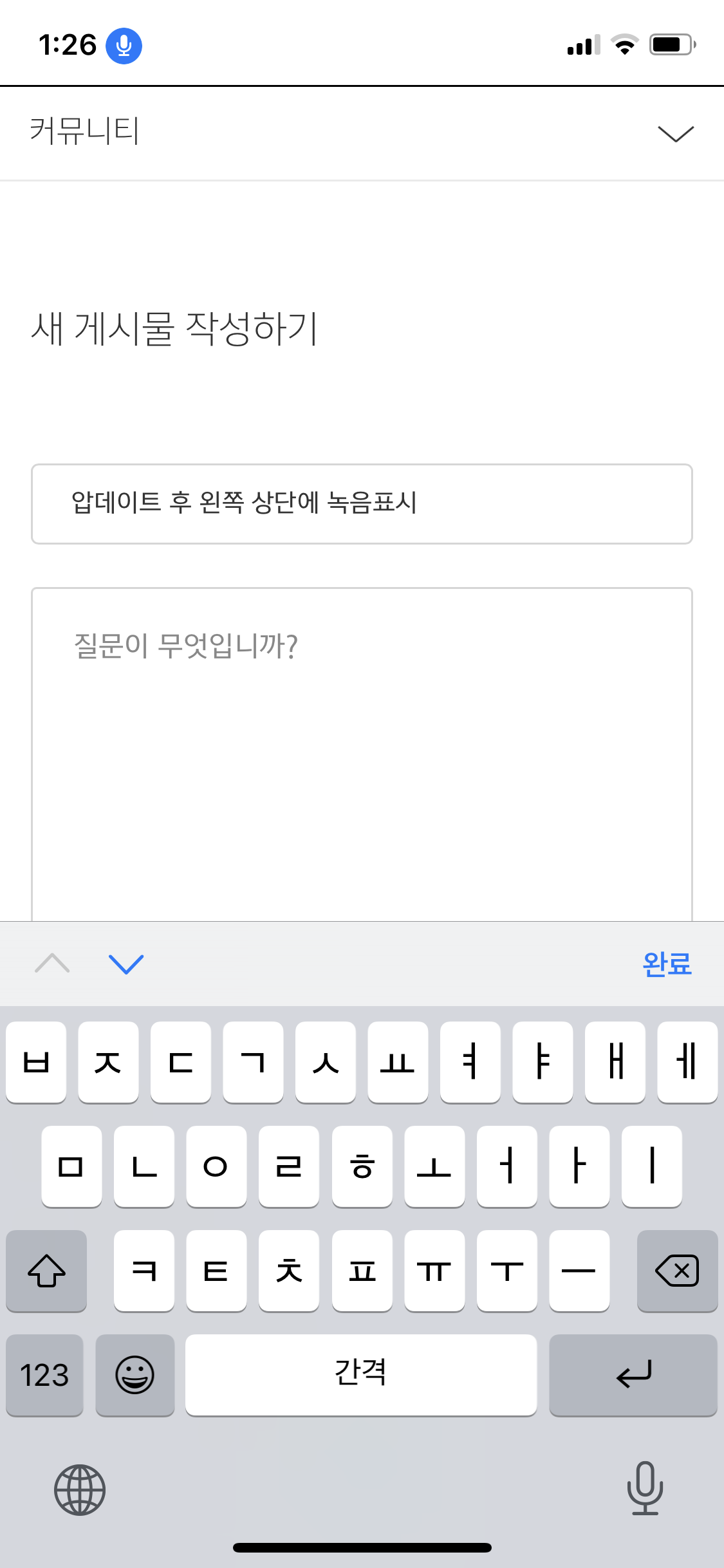Tap the 간격 space bar

(x=360, y=1375)
